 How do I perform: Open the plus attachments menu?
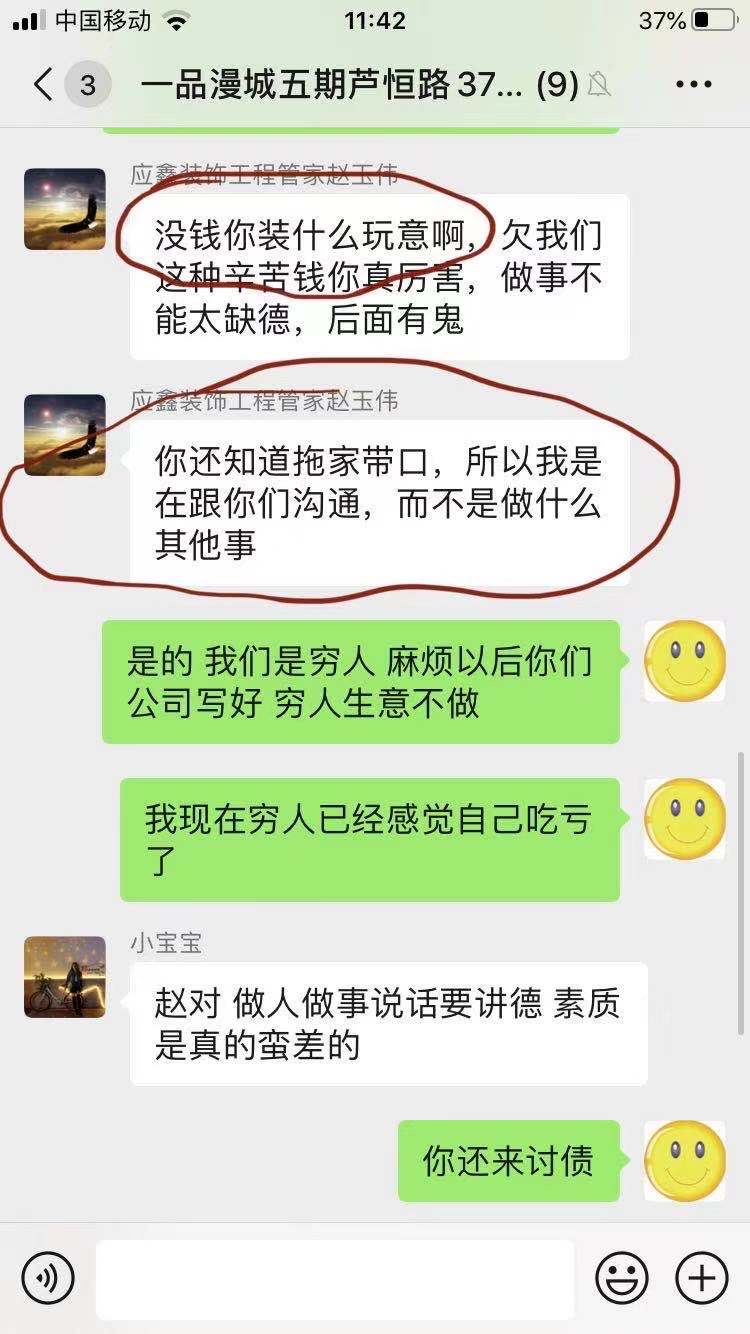tap(701, 1278)
